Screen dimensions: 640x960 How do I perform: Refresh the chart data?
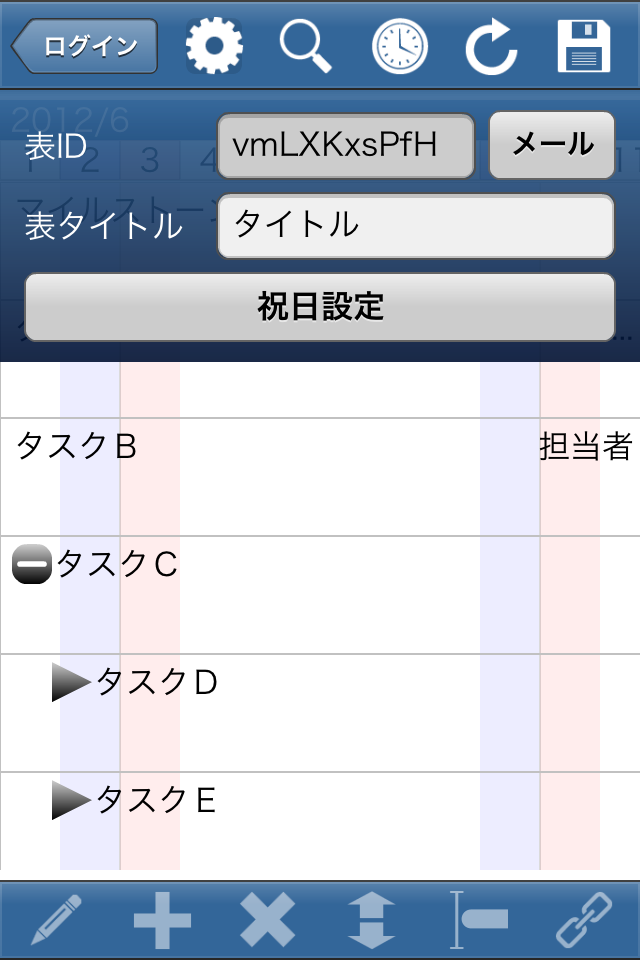point(492,47)
